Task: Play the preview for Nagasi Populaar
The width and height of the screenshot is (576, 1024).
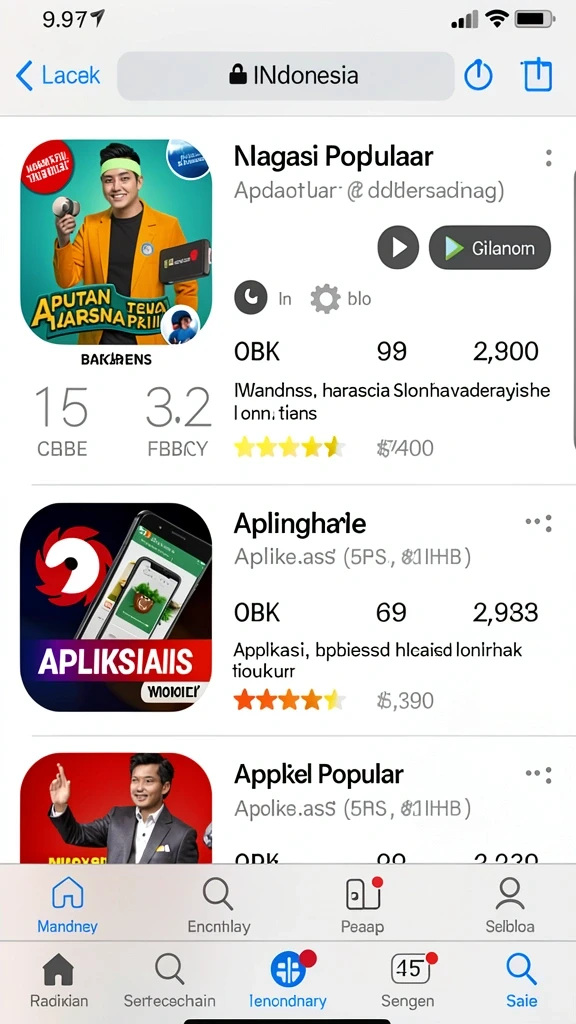Action: pos(398,248)
